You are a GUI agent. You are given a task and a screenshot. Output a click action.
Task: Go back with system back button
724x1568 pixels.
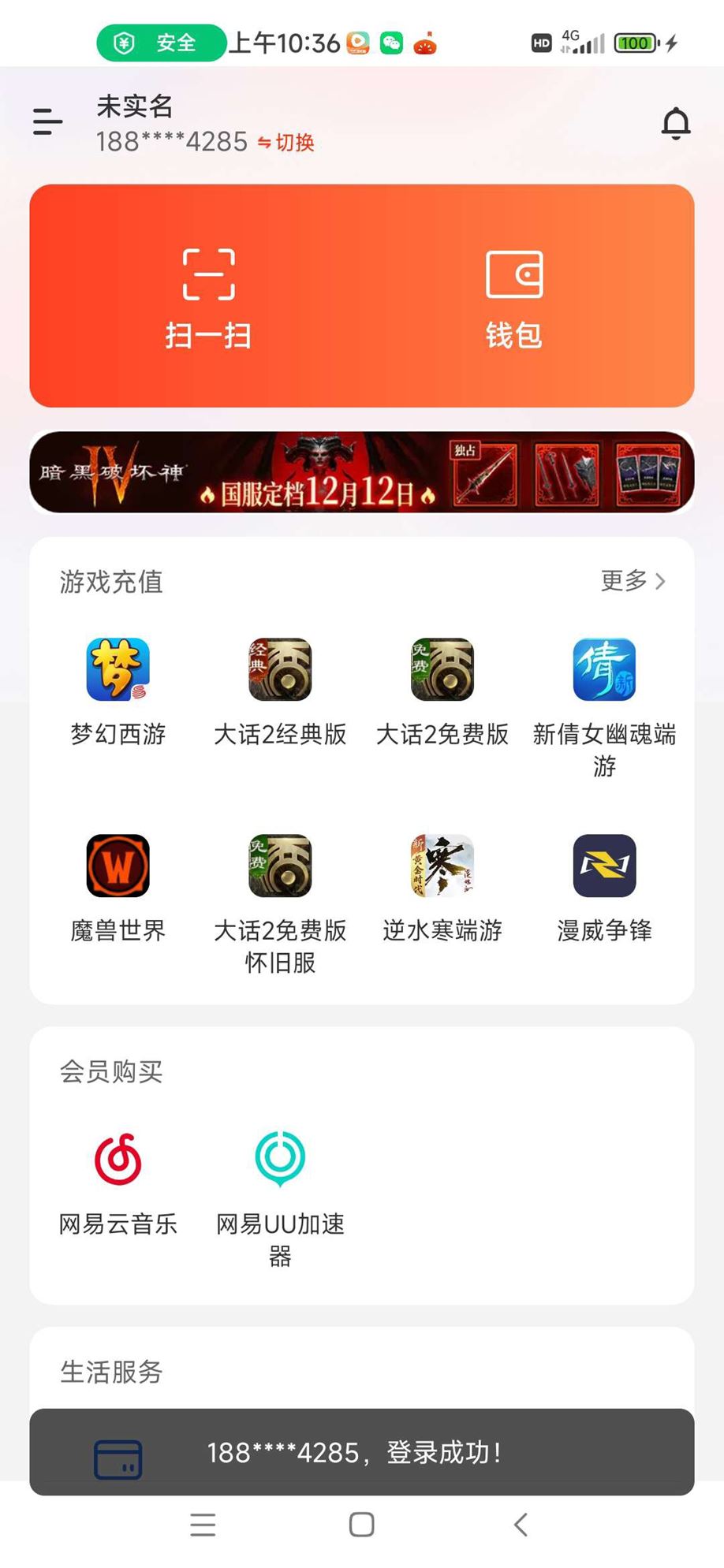(x=521, y=1525)
